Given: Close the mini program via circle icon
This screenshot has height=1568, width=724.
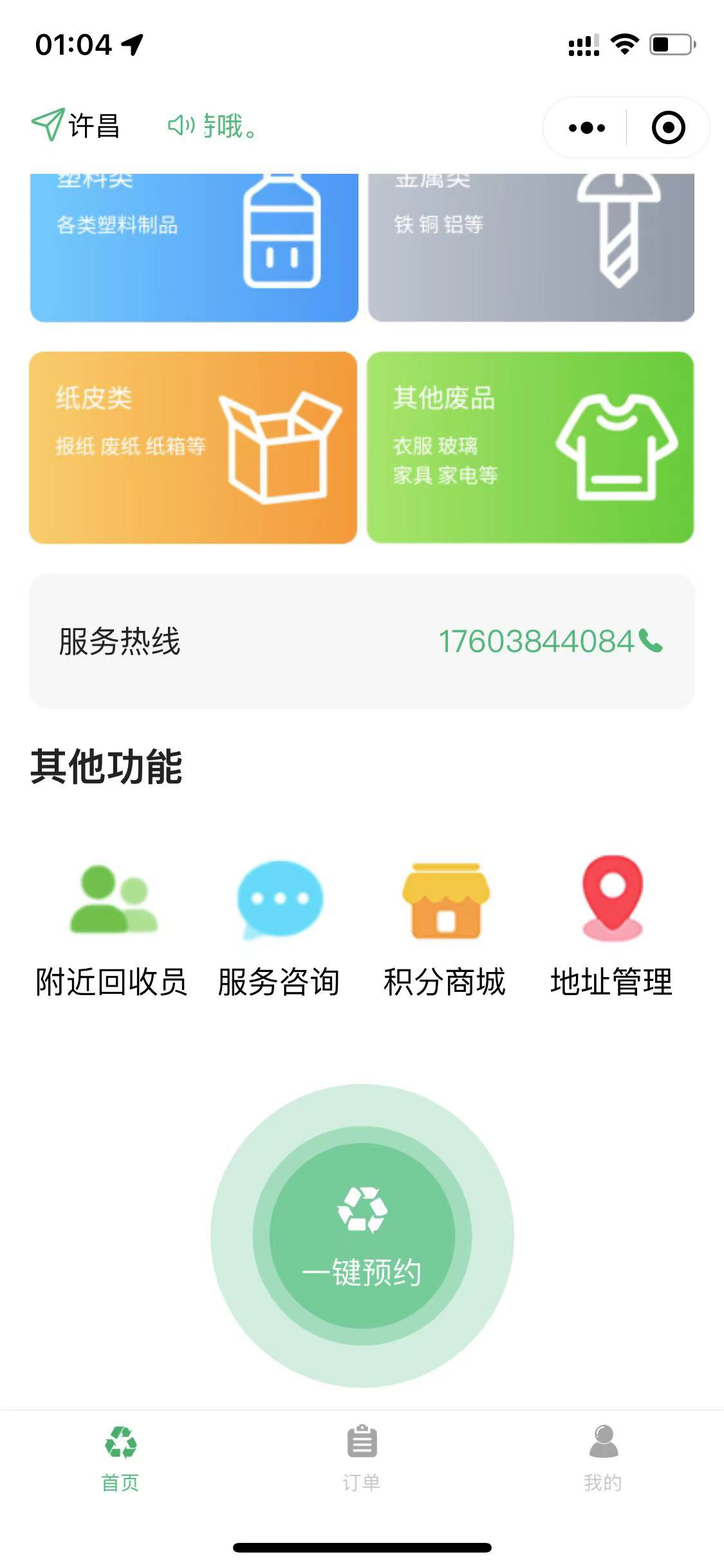Looking at the screenshot, I should (668, 127).
